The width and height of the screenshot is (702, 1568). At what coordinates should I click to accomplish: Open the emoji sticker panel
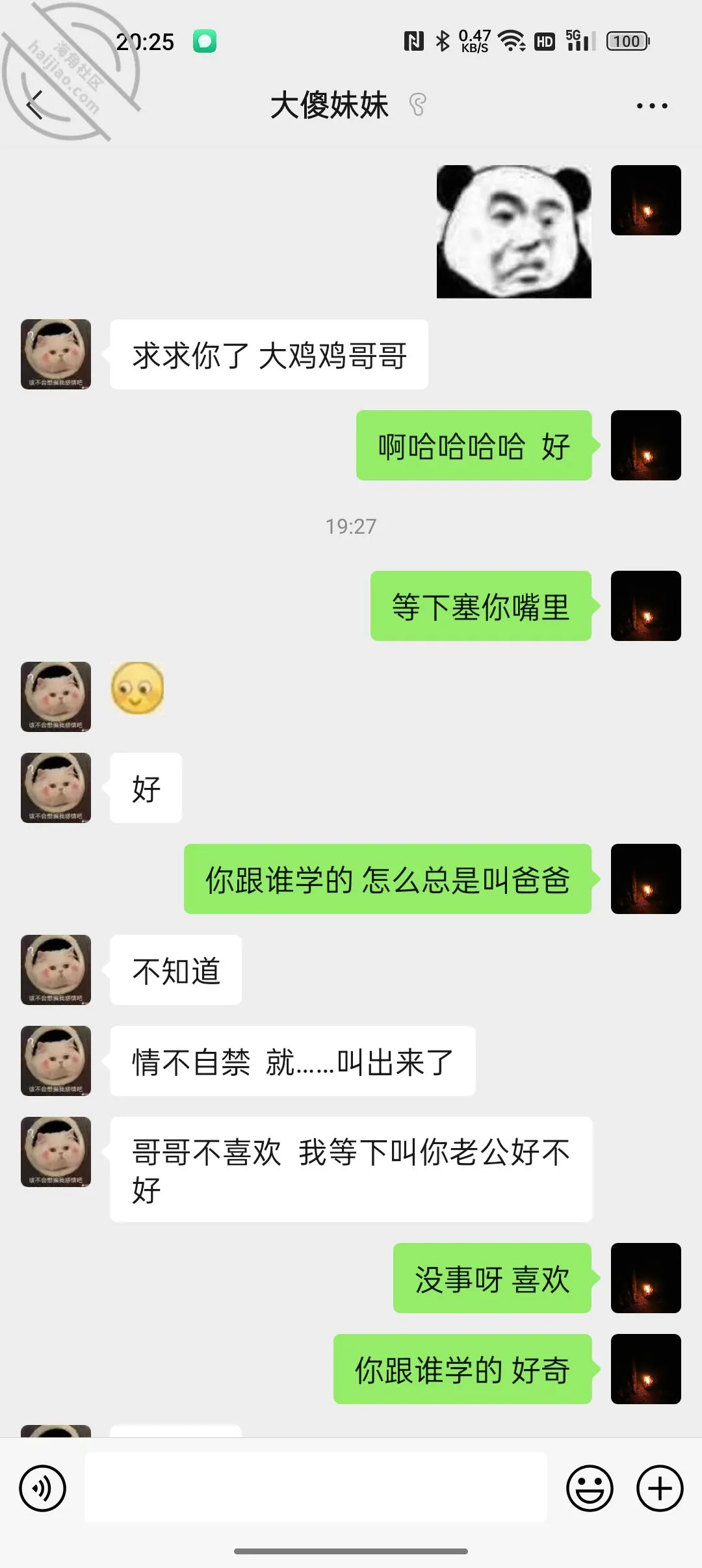click(590, 1488)
